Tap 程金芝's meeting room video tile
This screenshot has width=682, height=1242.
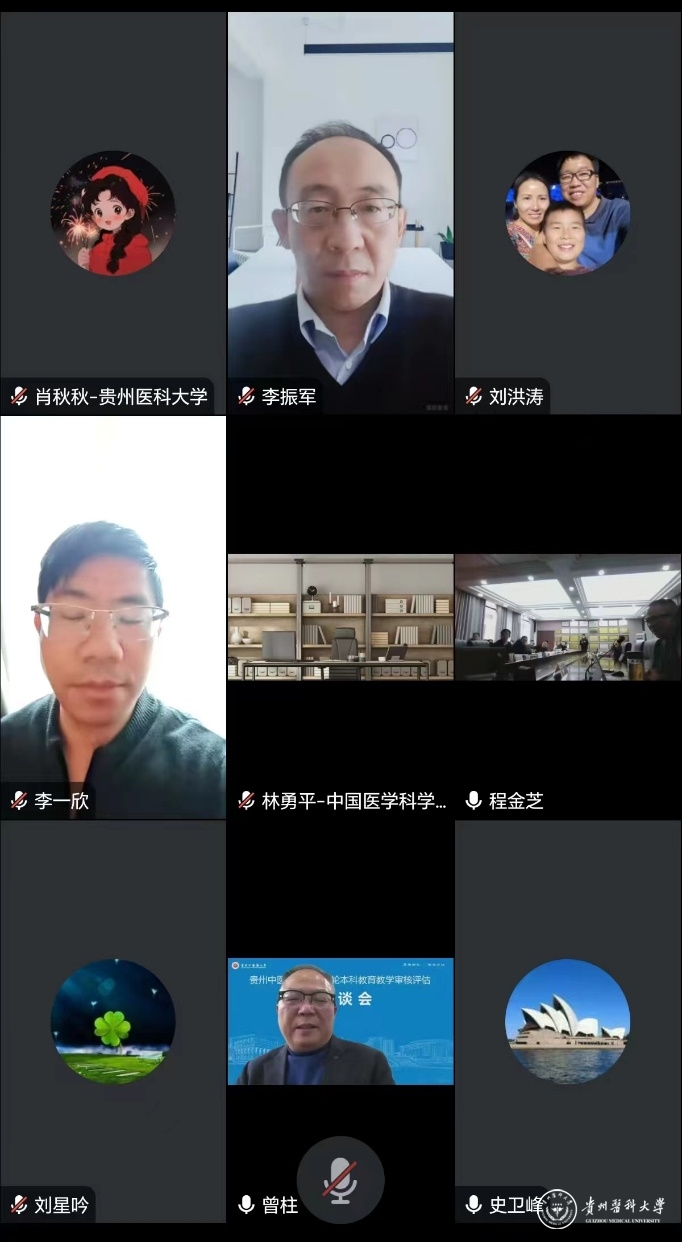click(567, 617)
